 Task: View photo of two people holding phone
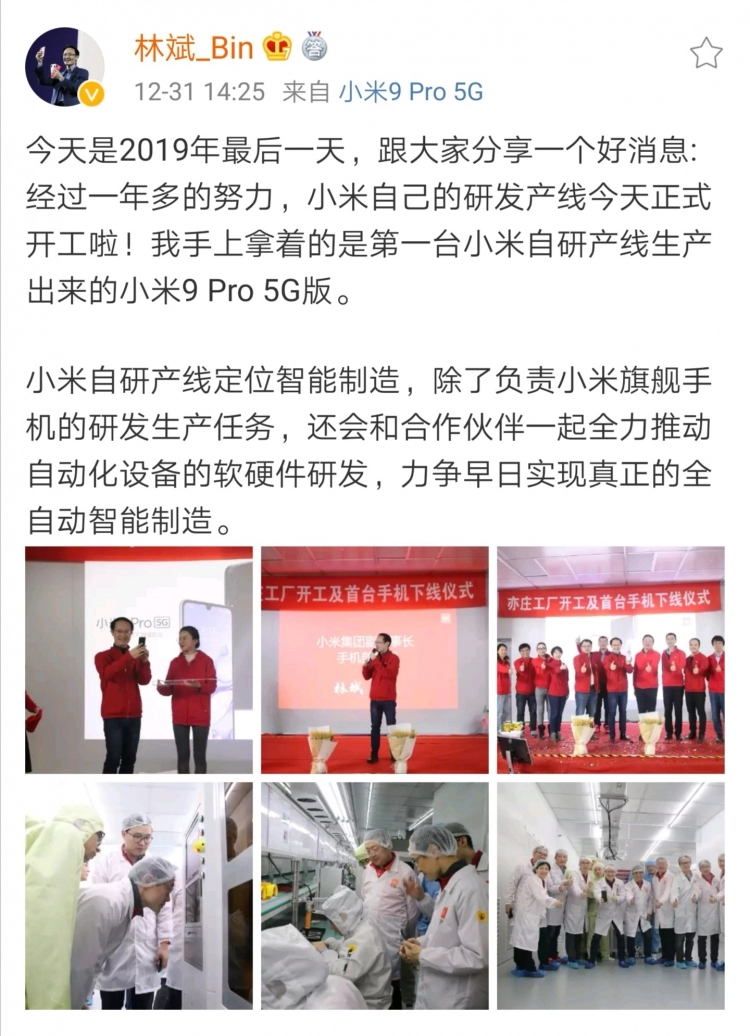(x=139, y=660)
